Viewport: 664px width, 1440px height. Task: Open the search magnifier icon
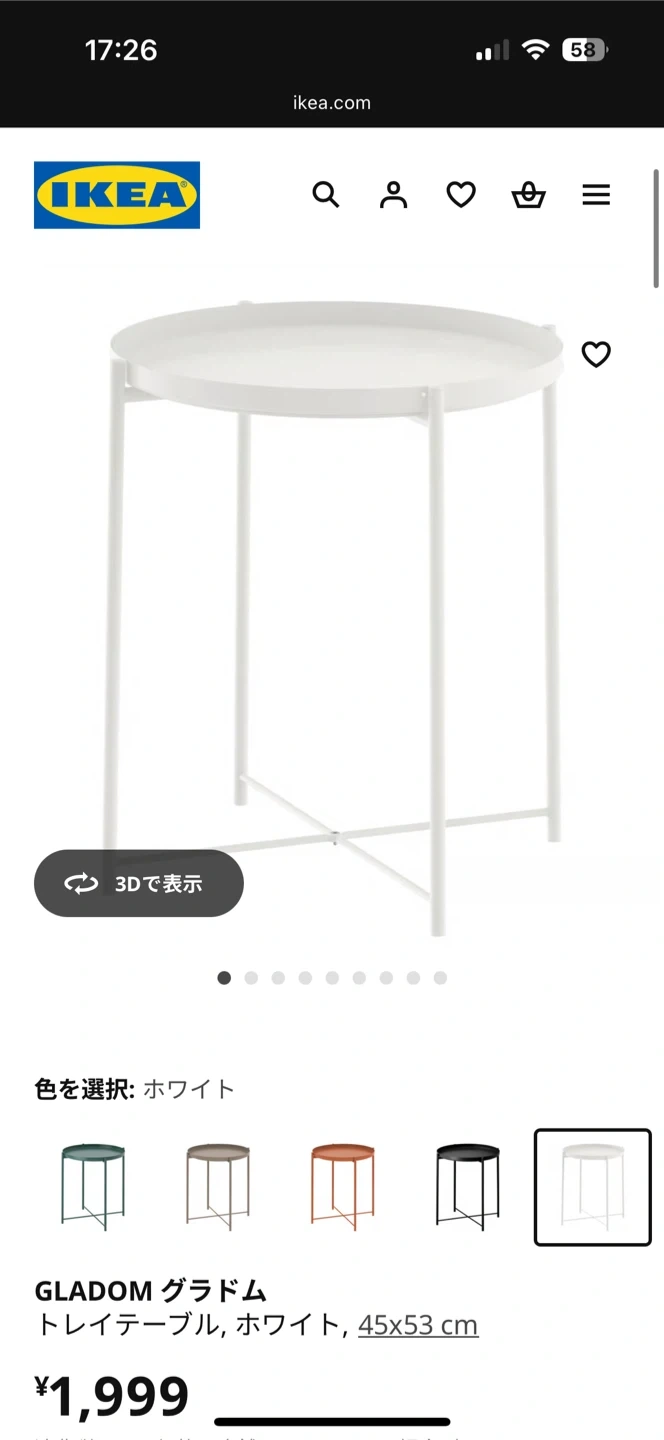click(326, 194)
